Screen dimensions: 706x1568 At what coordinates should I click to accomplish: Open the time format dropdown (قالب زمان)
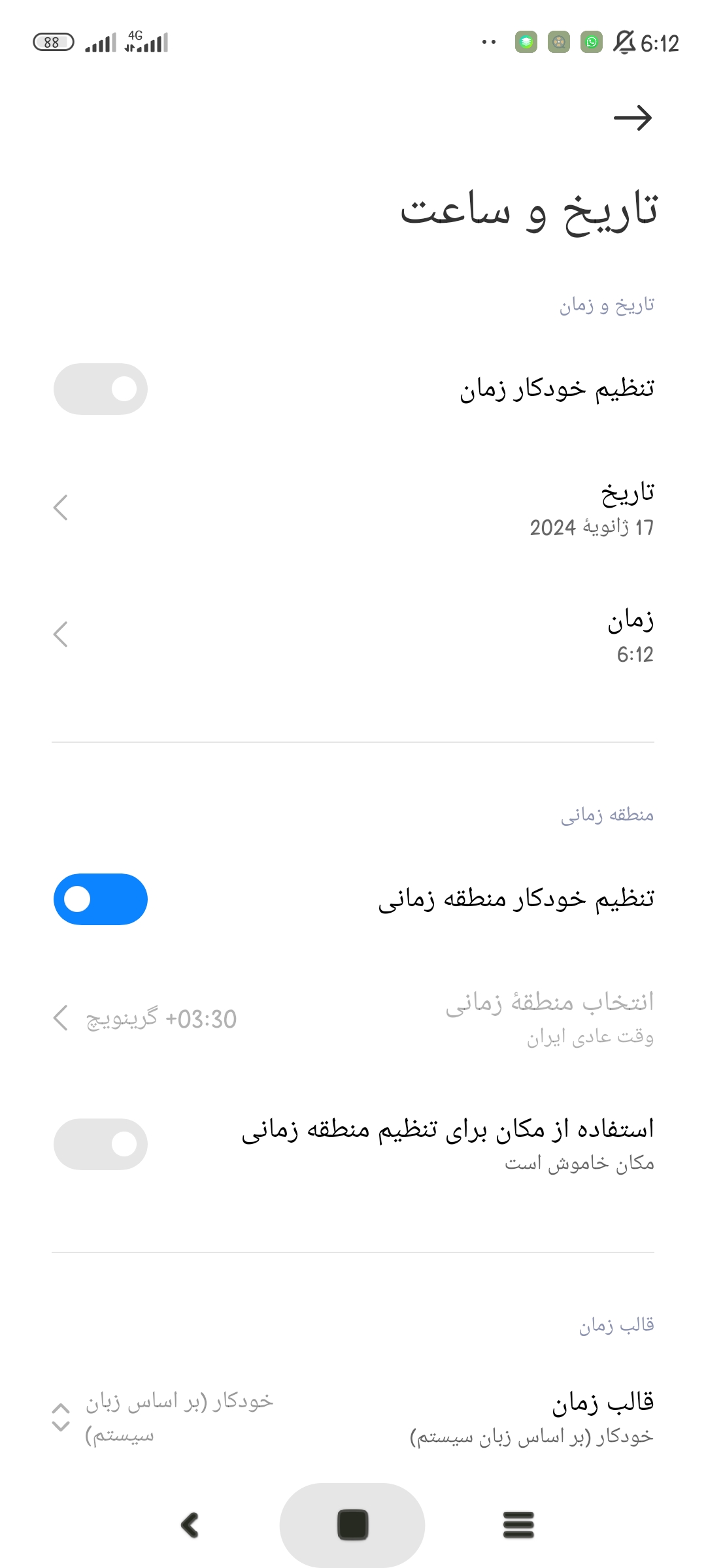[x=163, y=1416]
